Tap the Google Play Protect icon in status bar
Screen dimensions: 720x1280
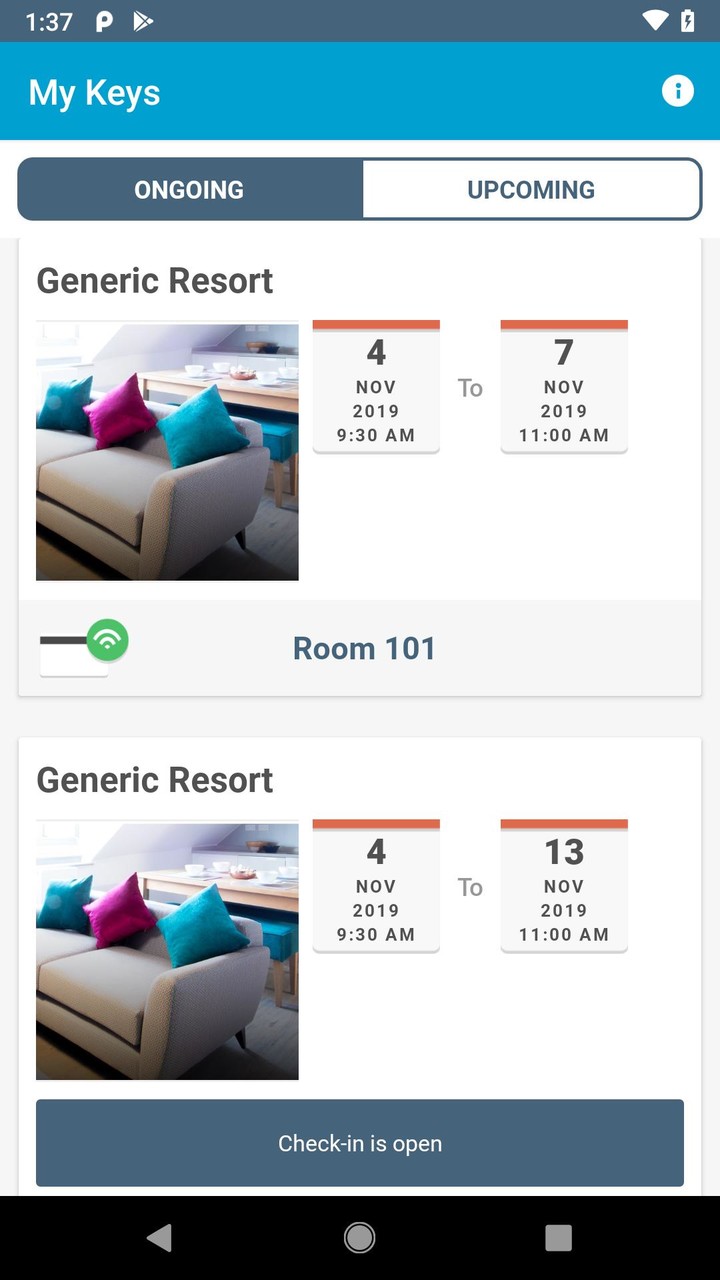click(140, 20)
